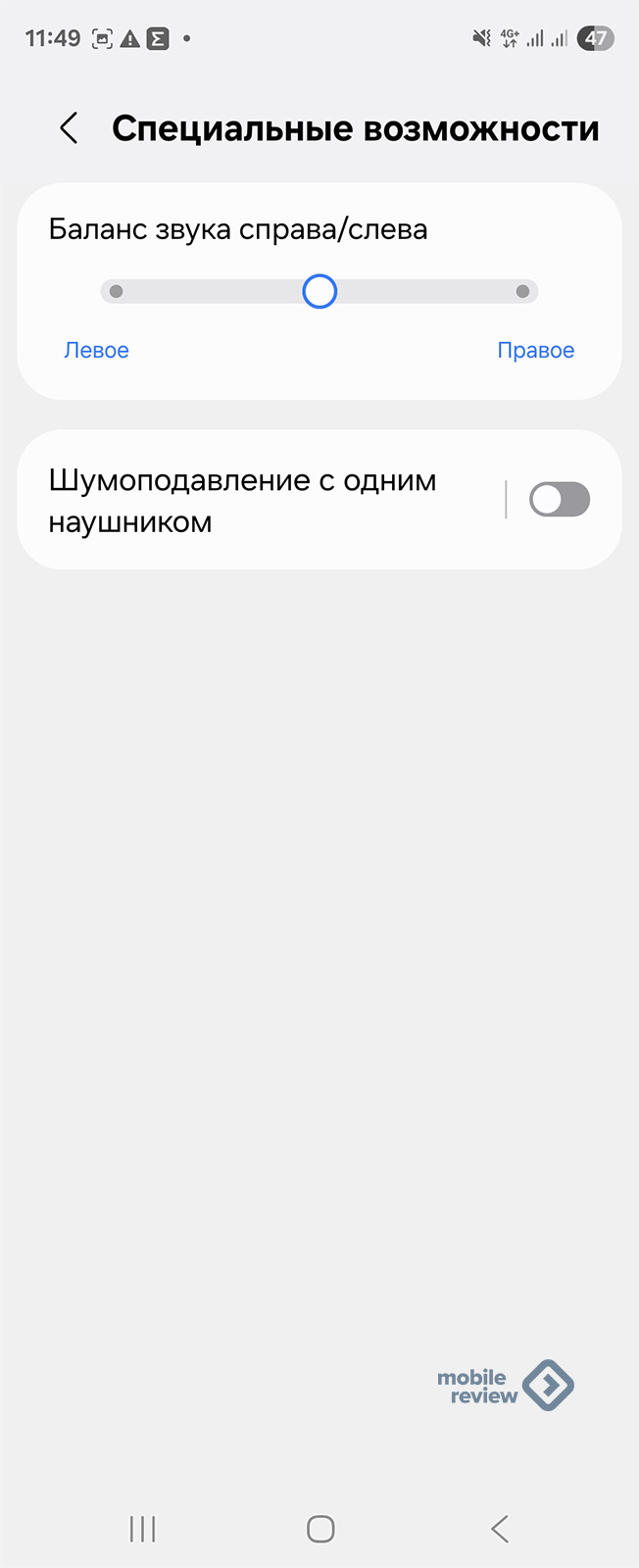Set balance fully to the right dot
Viewport: 639px width, 1568px height.
click(522, 291)
